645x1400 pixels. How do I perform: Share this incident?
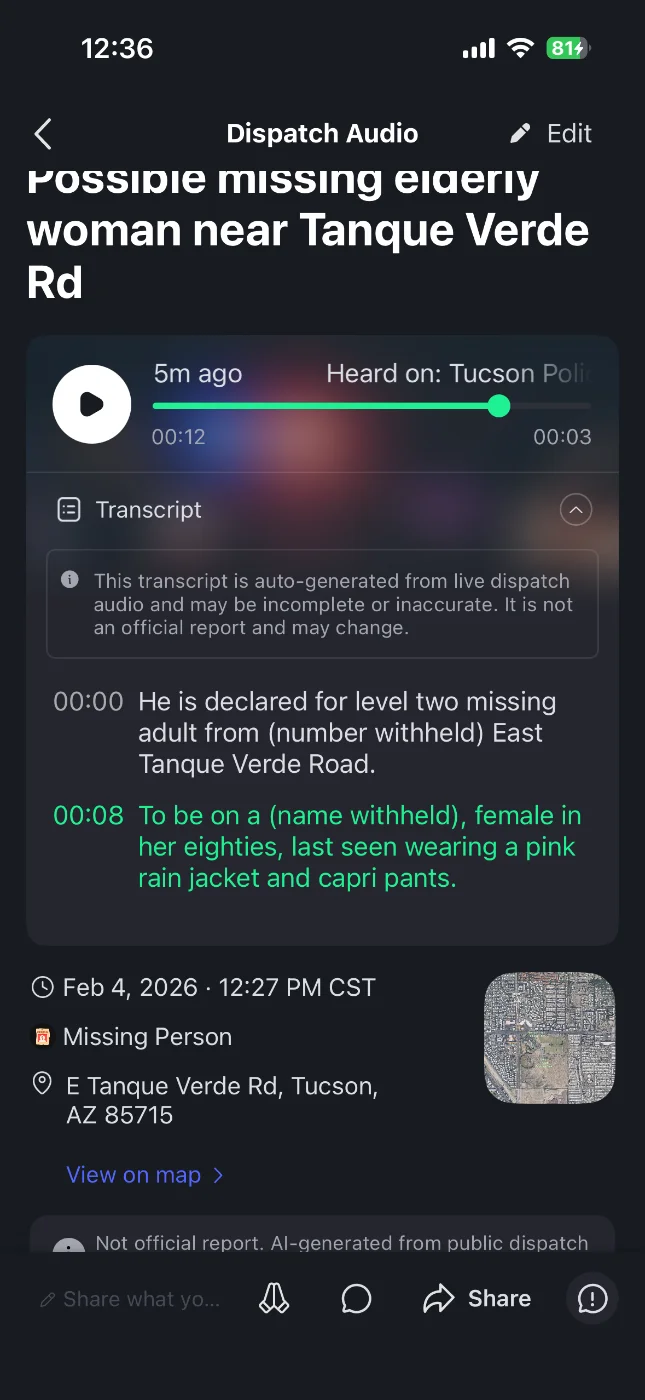478,1299
